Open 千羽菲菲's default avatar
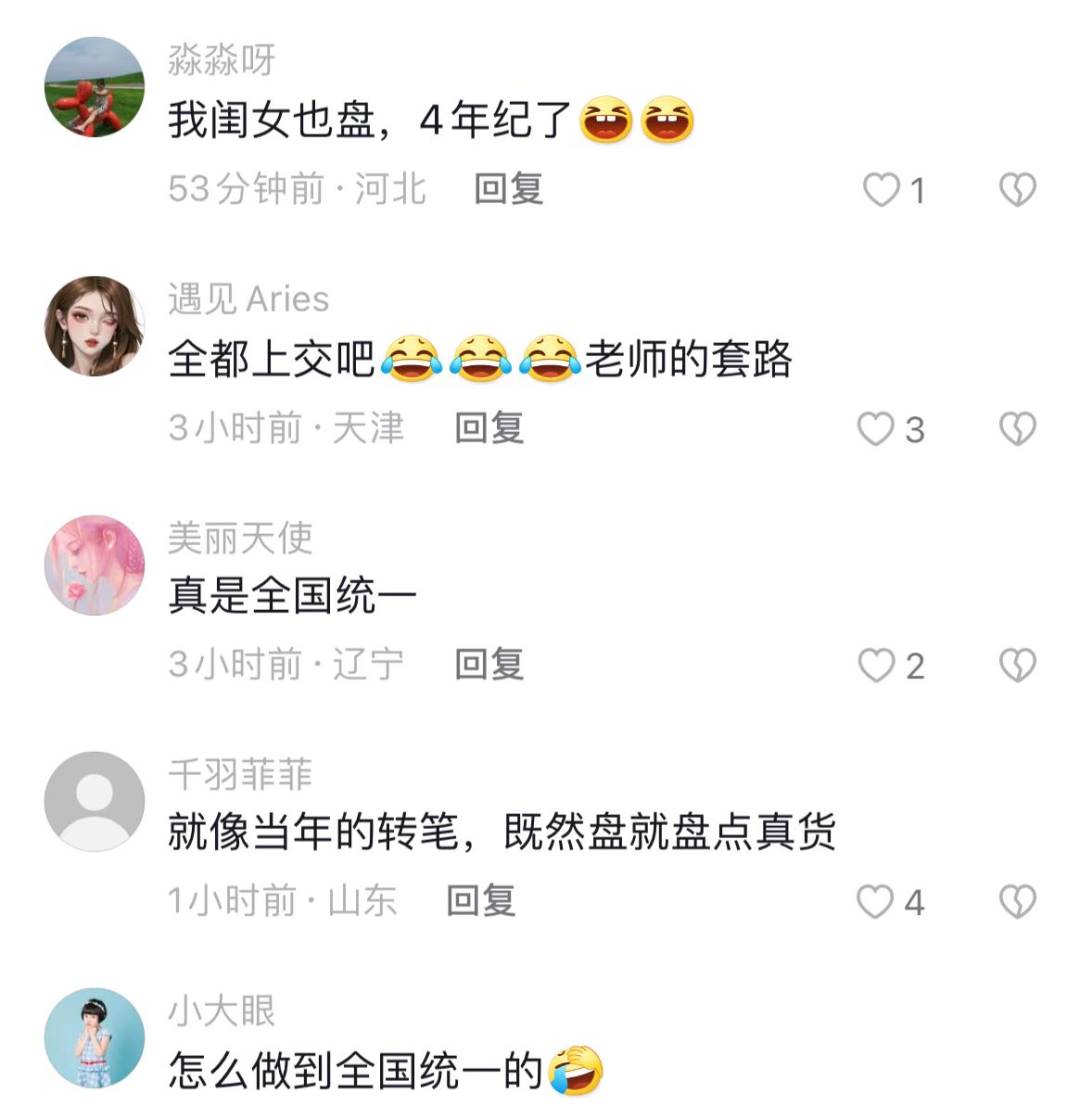 pos(95,801)
